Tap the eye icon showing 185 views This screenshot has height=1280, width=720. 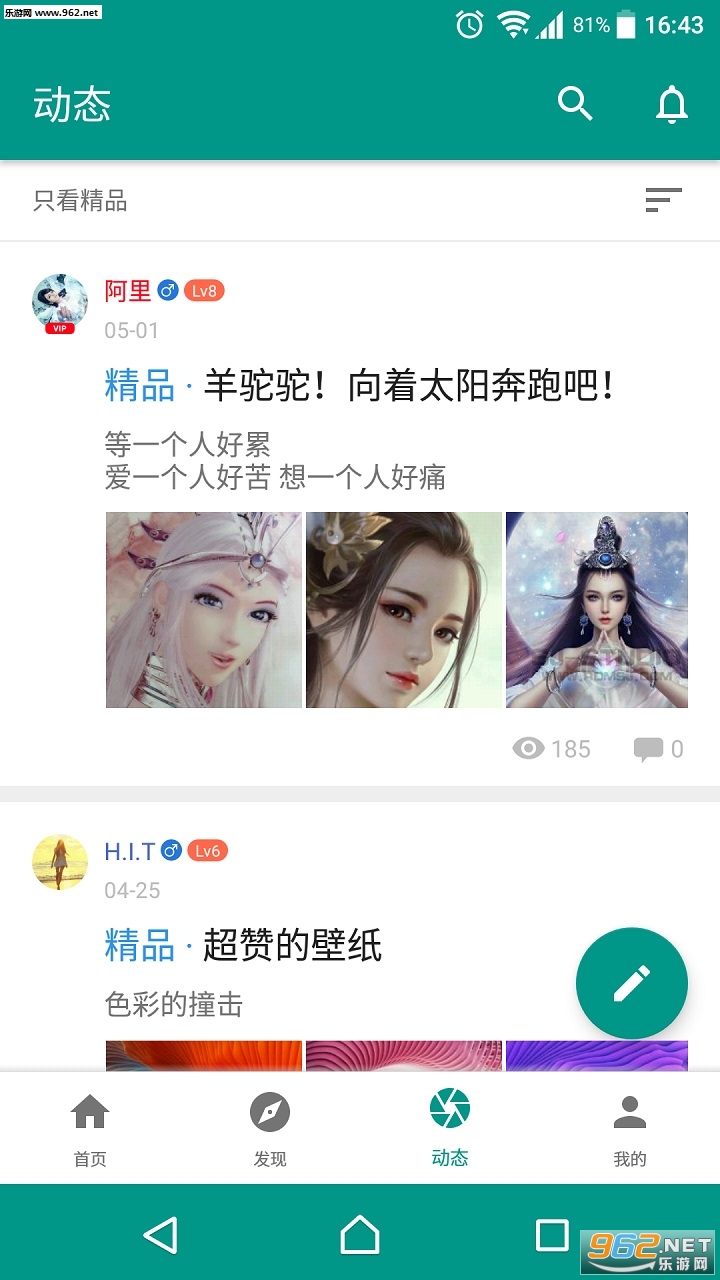(x=527, y=748)
